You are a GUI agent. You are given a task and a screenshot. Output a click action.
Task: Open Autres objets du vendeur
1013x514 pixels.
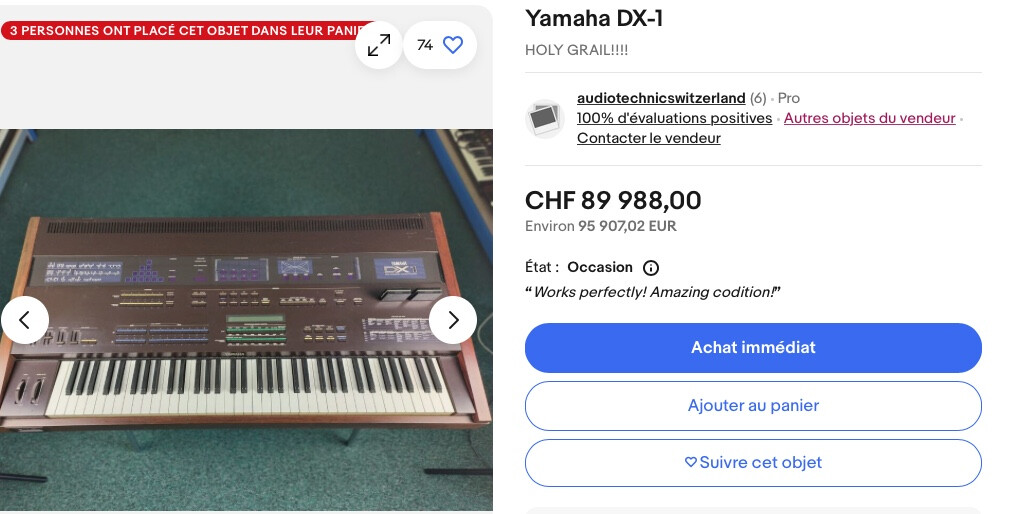point(869,118)
